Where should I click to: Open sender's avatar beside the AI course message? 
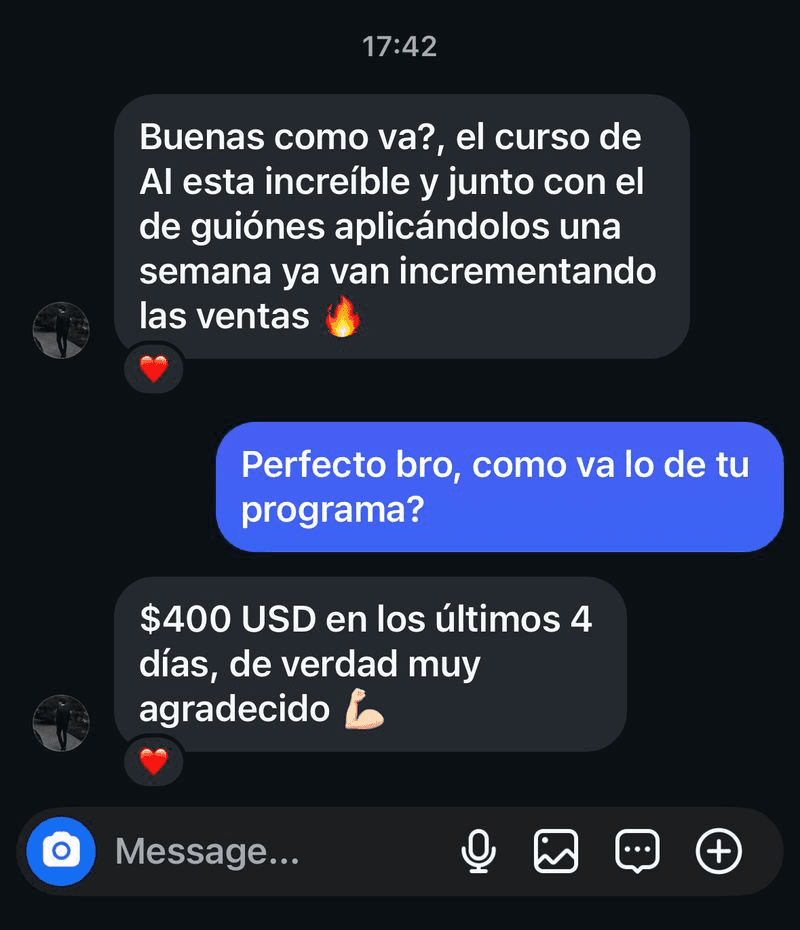61,331
